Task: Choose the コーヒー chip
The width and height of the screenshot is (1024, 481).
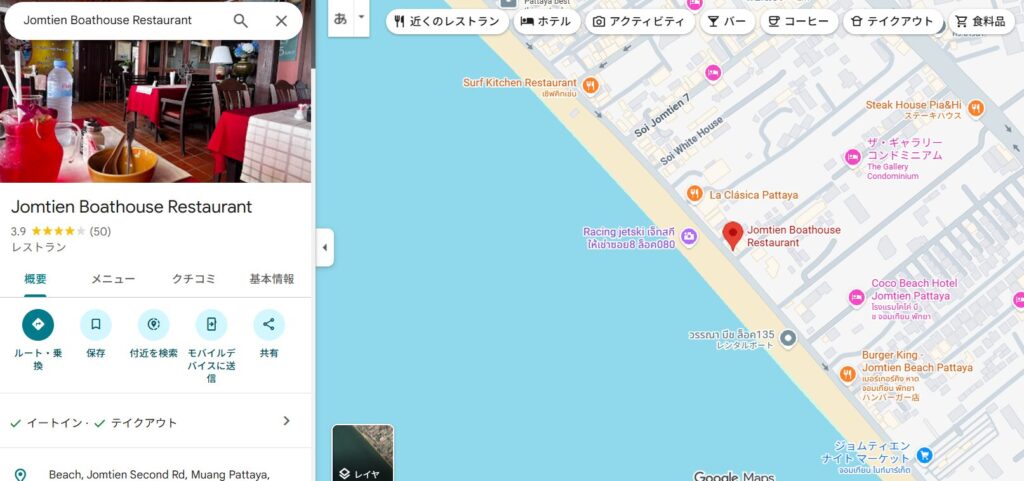Action: pyautogui.click(x=798, y=21)
